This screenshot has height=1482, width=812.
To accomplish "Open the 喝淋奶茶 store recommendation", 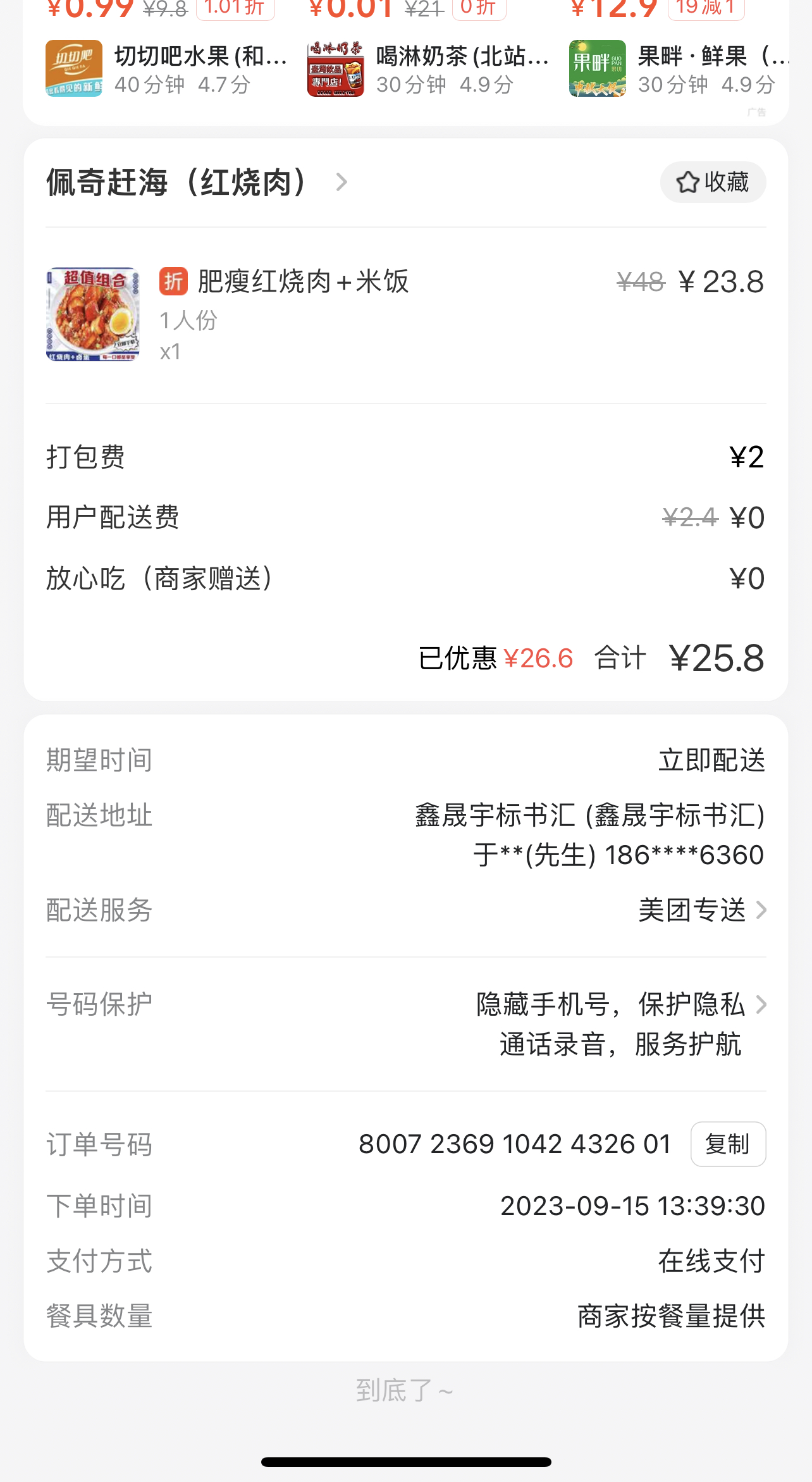I will [x=428, y=68].
